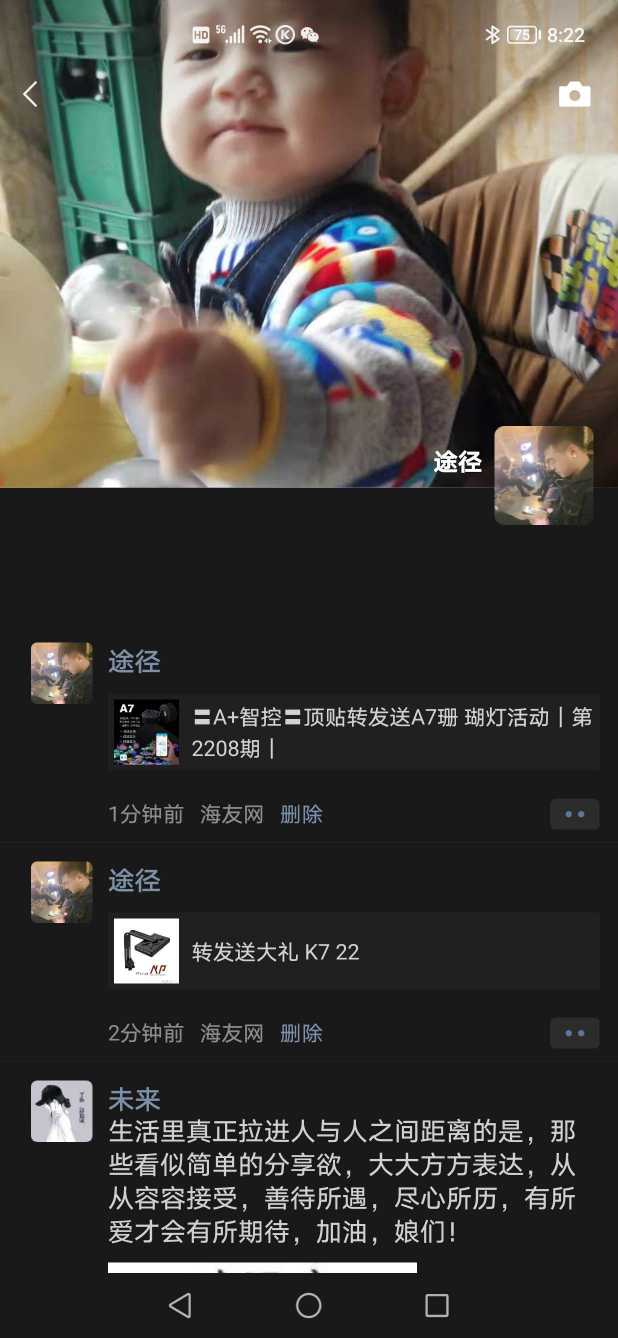Open the camera icon to post a moment
This screenshot has width=618, height=1338.
(574, 95)
